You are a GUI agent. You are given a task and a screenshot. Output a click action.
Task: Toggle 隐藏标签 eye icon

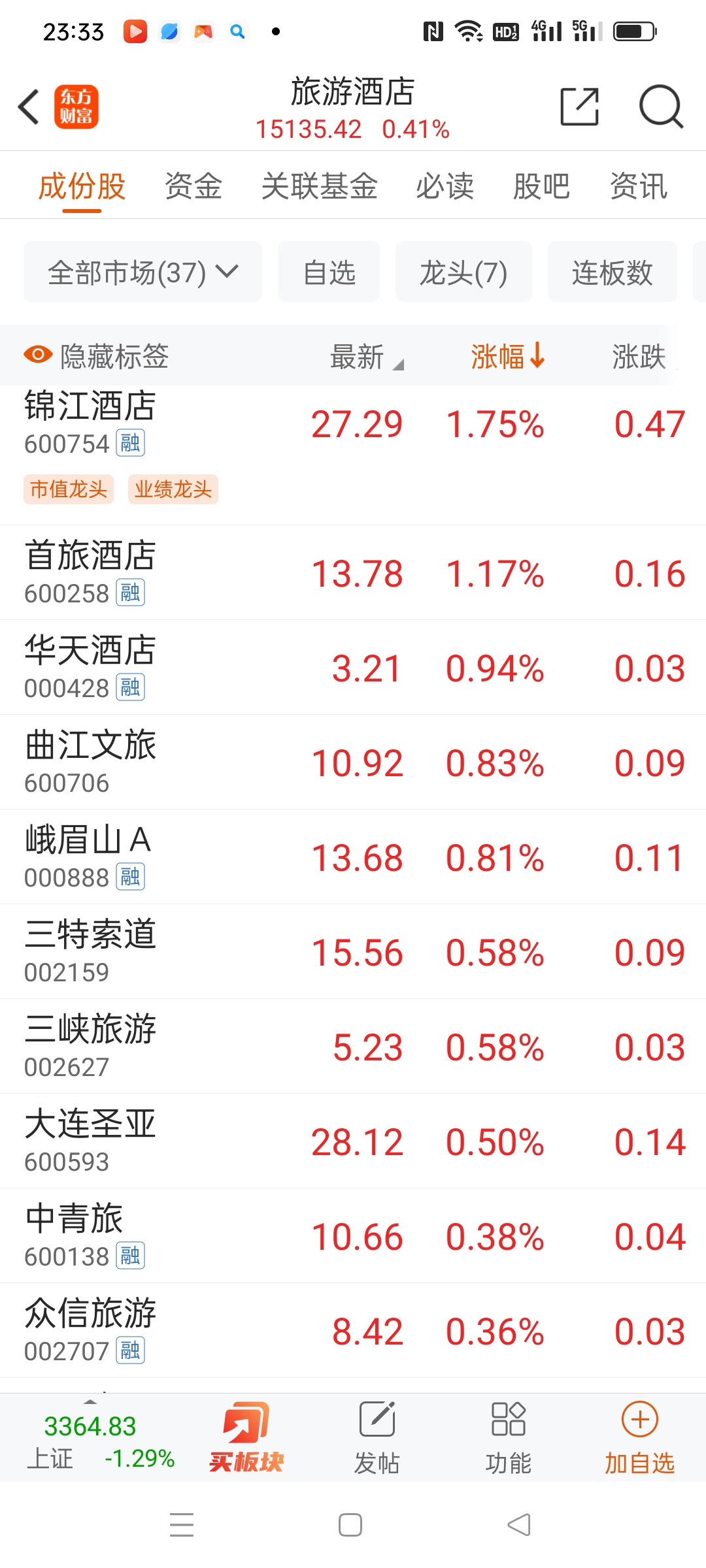[38, 355]
